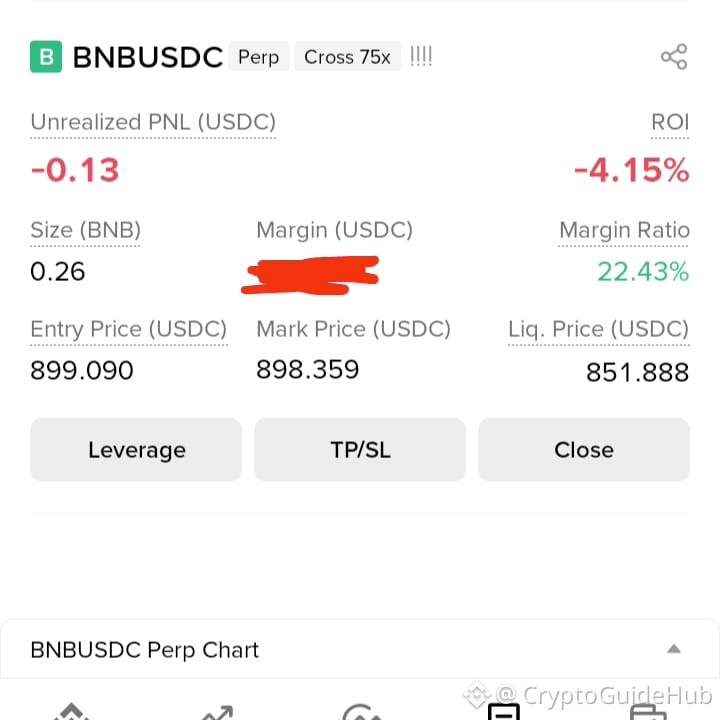Set TP/SL for the position
This screenshot has width=720, height=720.
(360, 450)
